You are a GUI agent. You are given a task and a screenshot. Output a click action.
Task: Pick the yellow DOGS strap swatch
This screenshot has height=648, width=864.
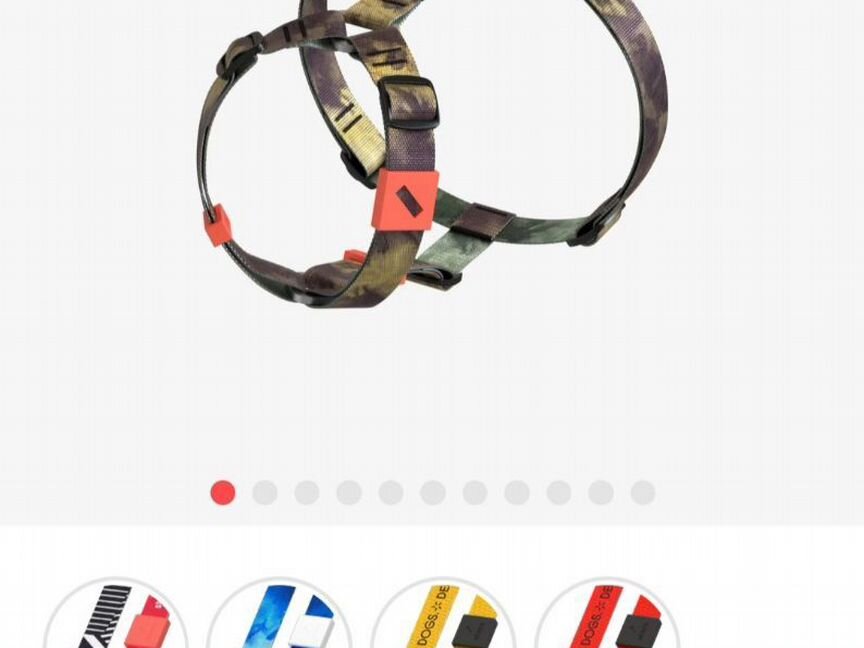tap(444, 616)
